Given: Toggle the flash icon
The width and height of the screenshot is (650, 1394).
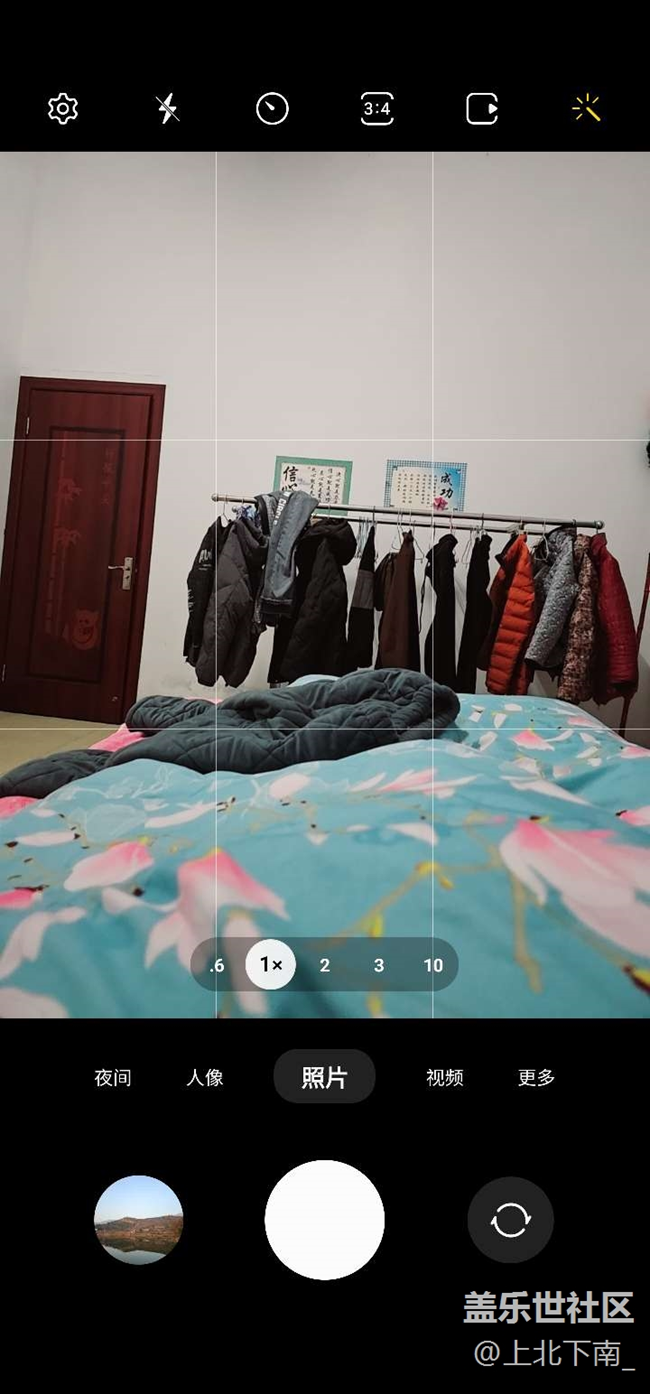Looking at the screenshot, I should click(168, 108).
